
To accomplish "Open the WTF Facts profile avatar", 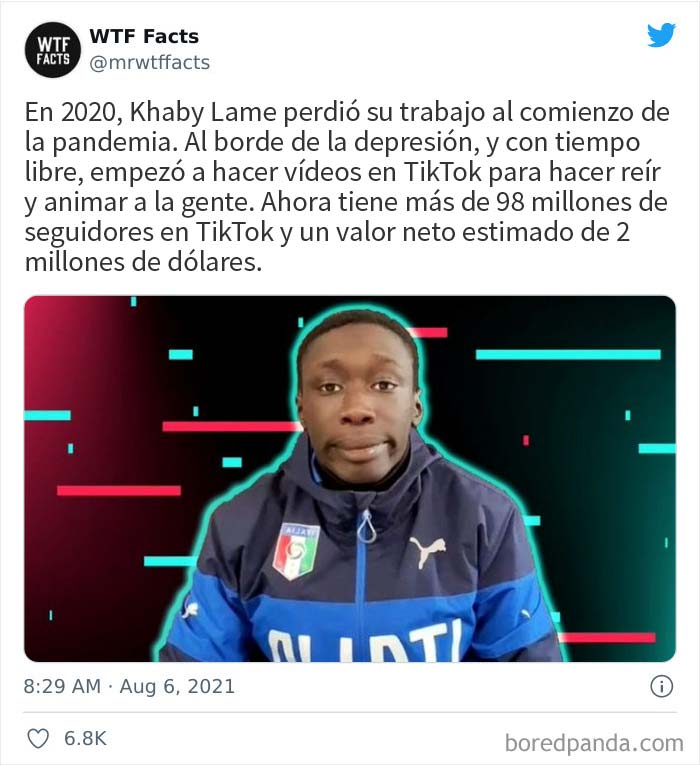I will 52,50.
